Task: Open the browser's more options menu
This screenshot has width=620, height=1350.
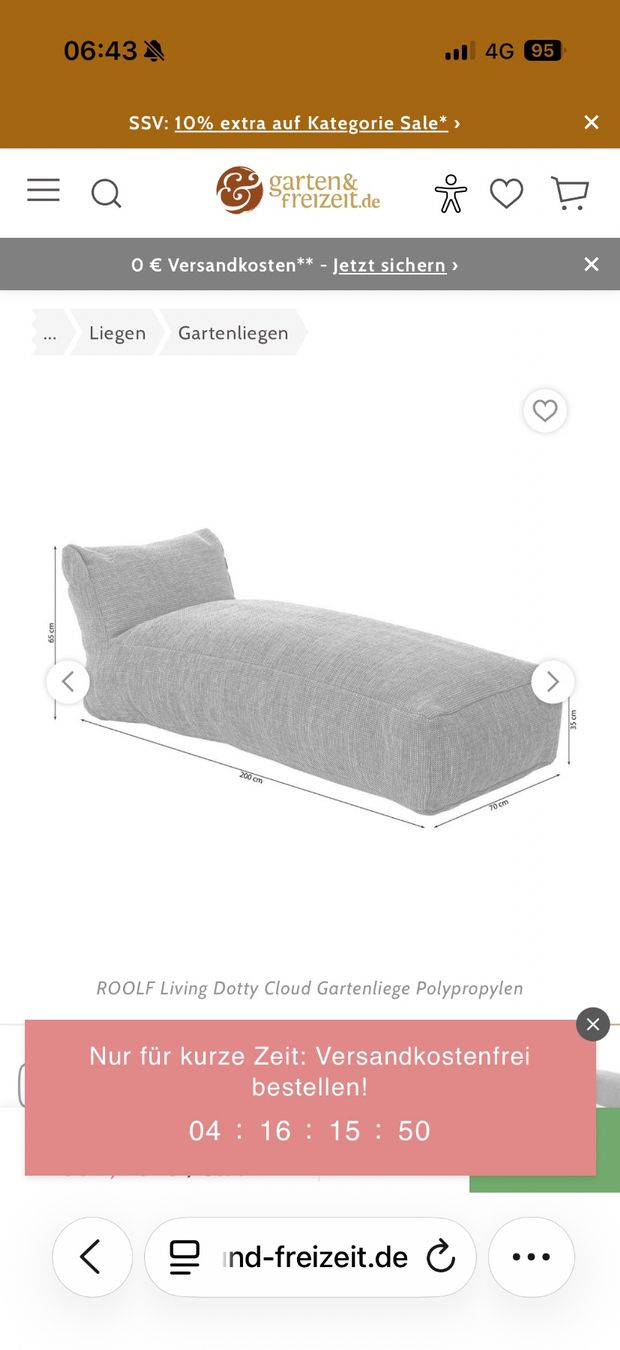Action: [531, 1257]
